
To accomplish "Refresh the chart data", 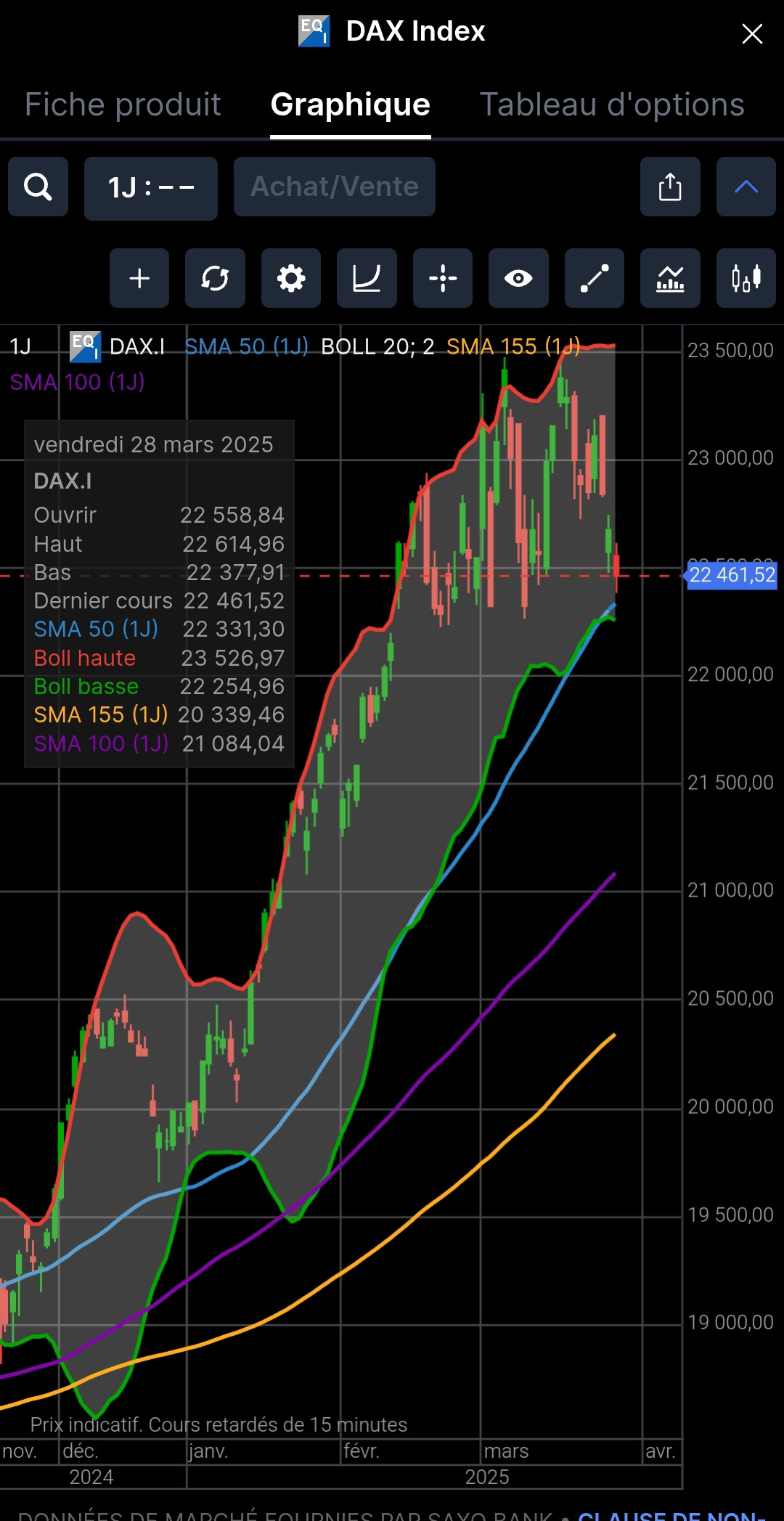I will coord(215,278).
